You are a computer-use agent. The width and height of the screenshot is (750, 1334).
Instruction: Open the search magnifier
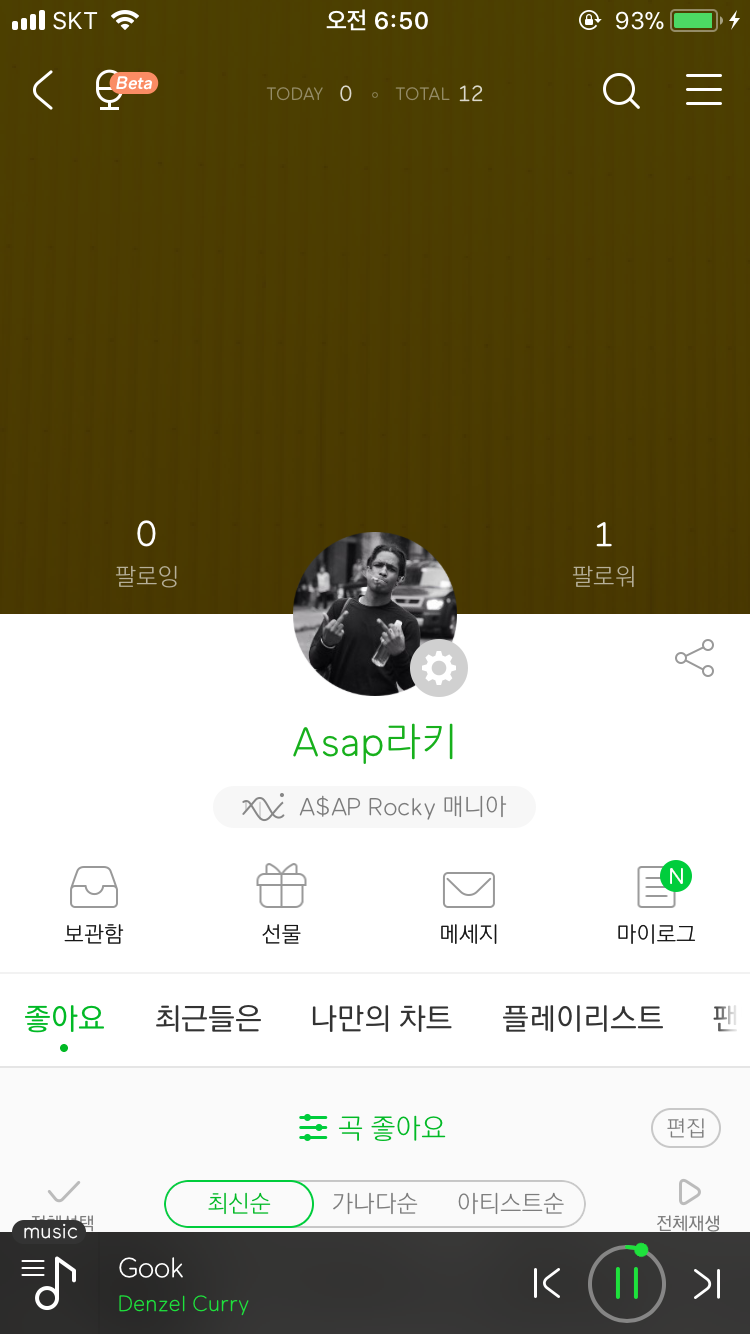coord(621,91)
